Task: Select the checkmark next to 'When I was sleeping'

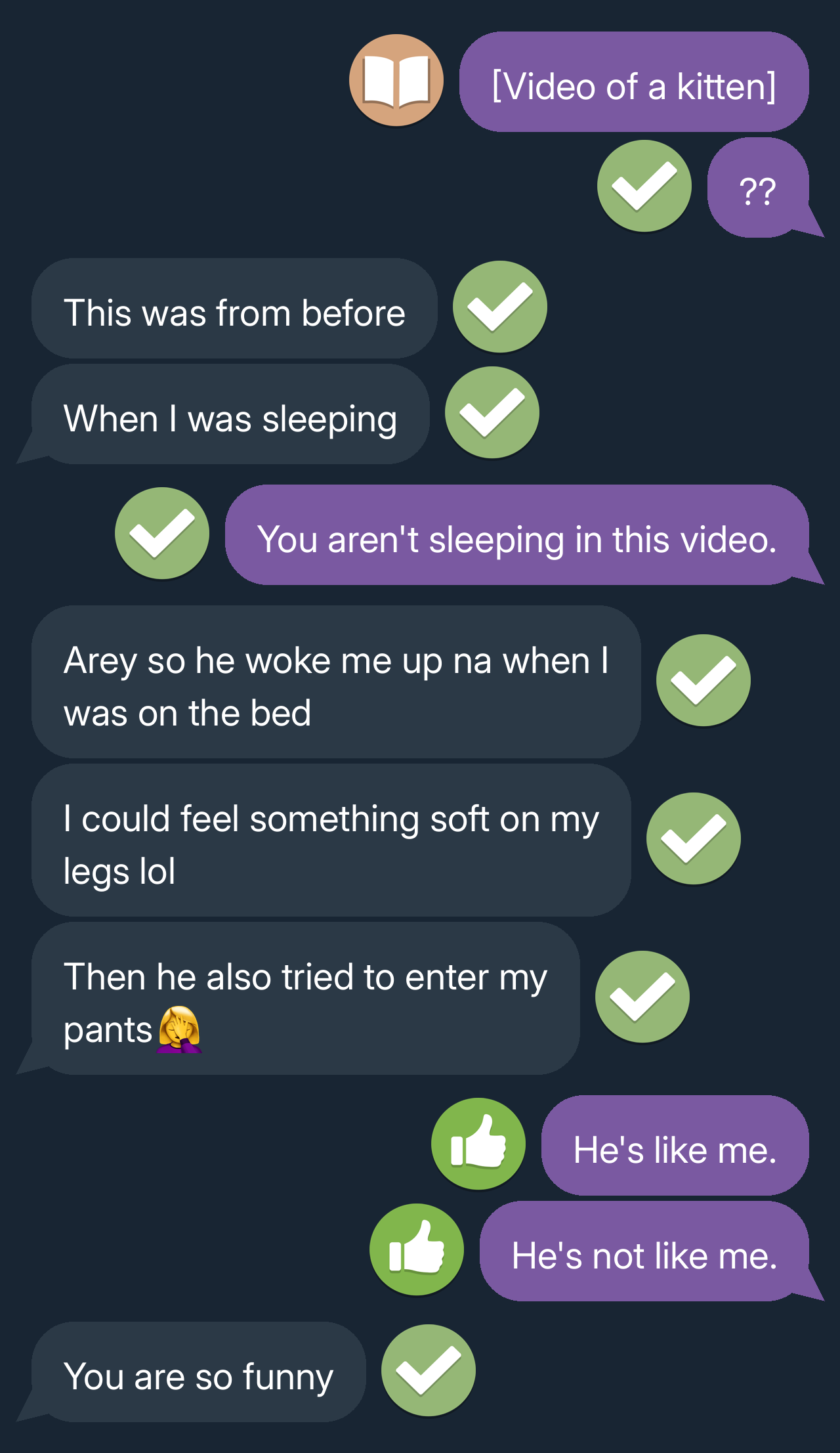Action: pyautogui.click(x=492, y=412)
